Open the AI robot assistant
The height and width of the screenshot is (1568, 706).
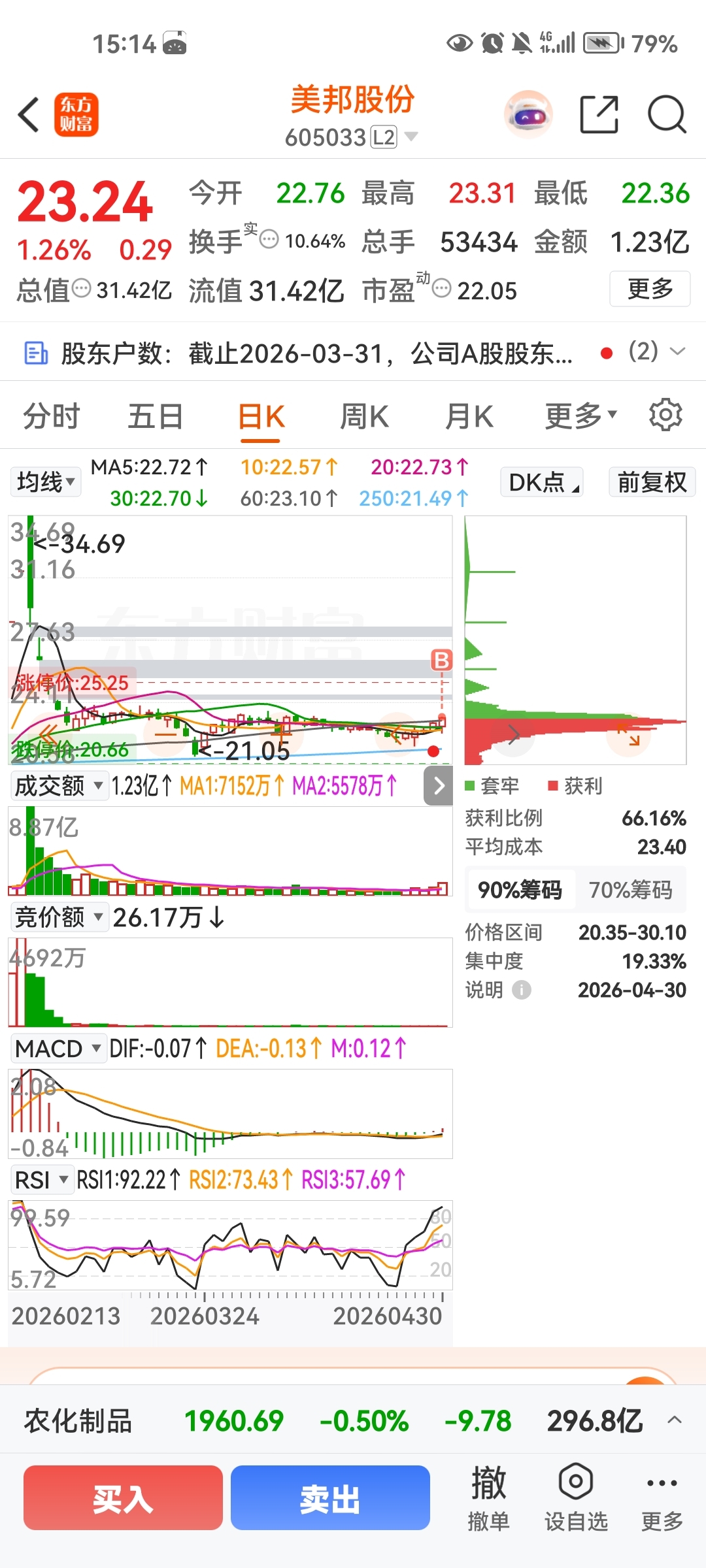tap(528, 115)
